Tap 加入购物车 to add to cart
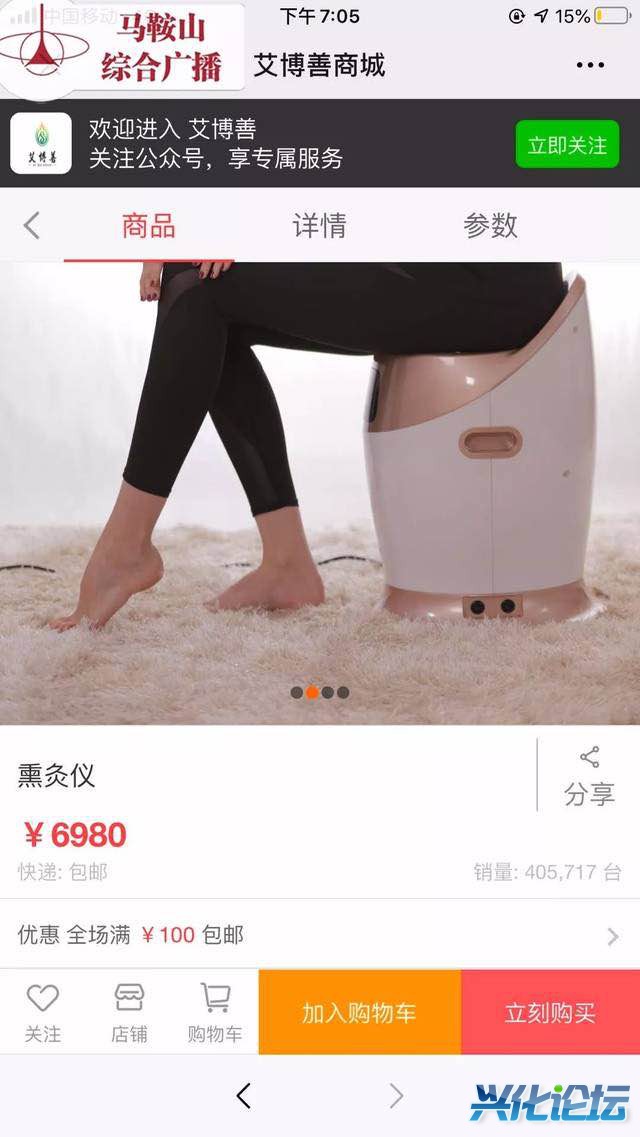Viewport: 640px width, 1137px height. point(359,1012)
